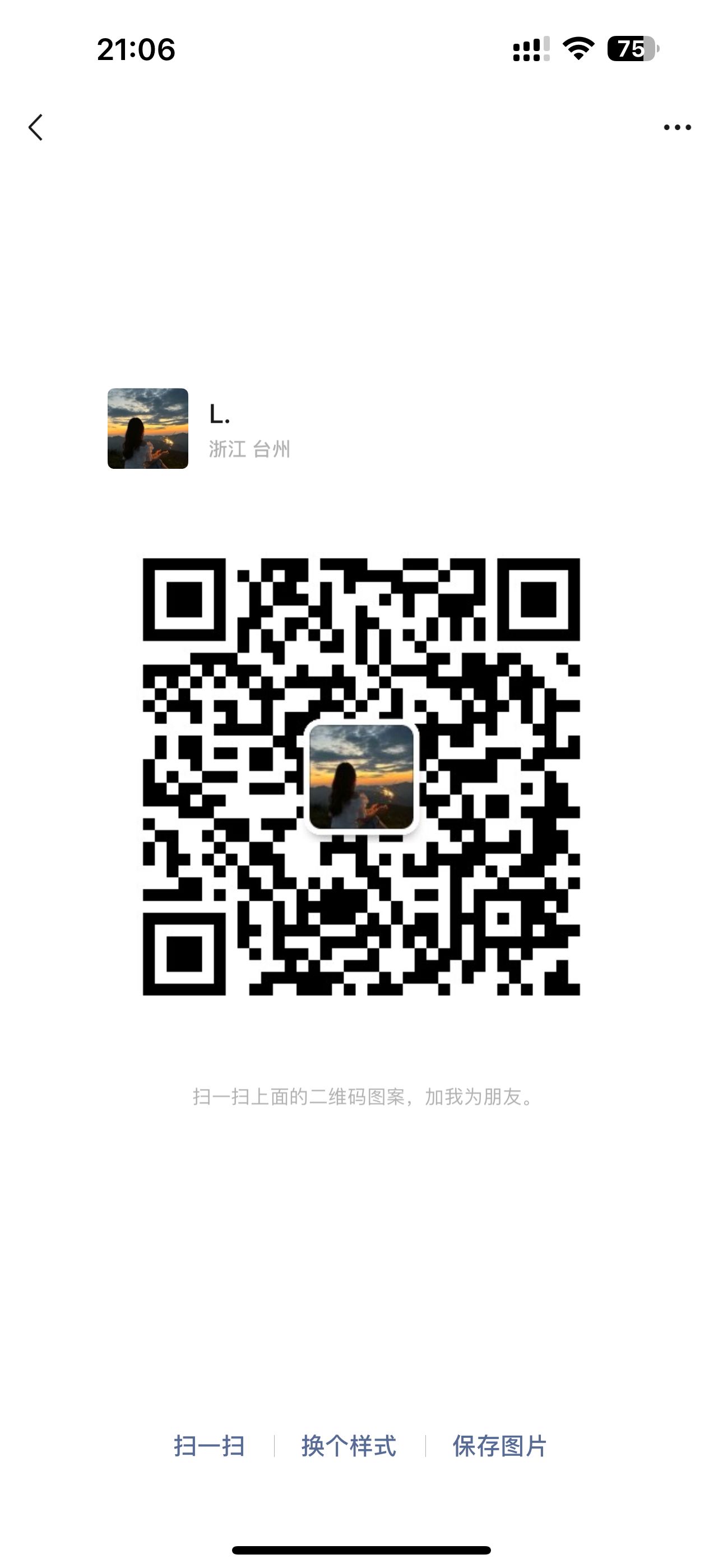Screen dimensions: 723x1568
Task: Open the three-dot overflow menu
Action: coord(678,127)
